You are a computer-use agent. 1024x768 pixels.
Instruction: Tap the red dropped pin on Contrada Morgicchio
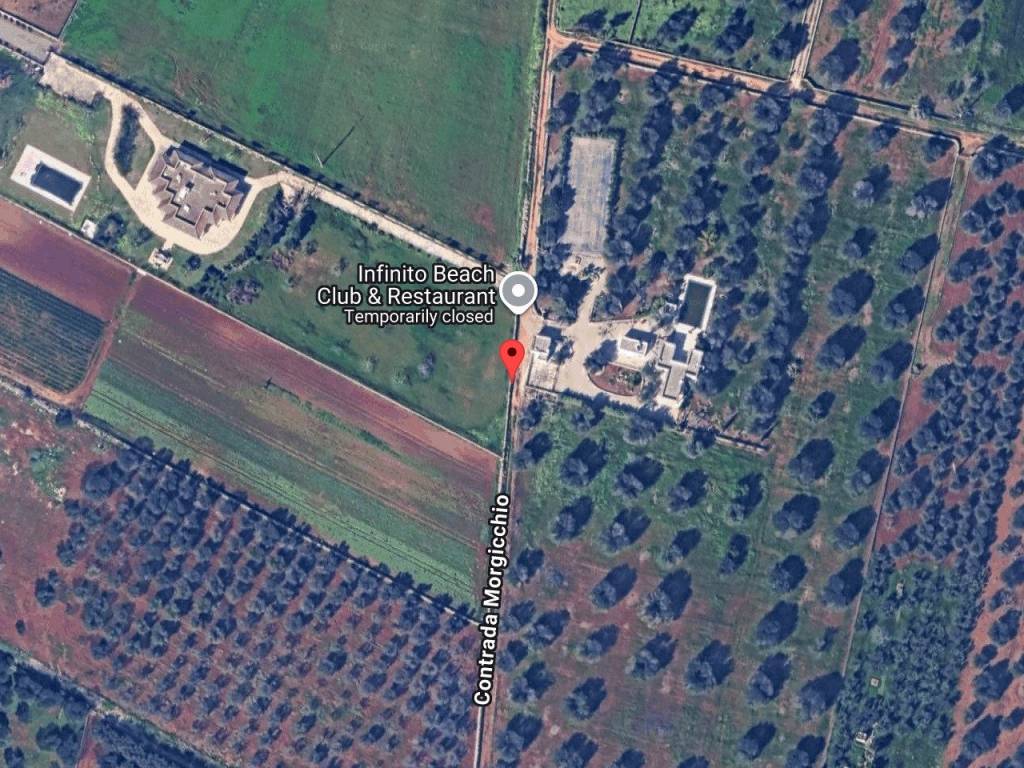pyautogui.click(x=512, y=357)
